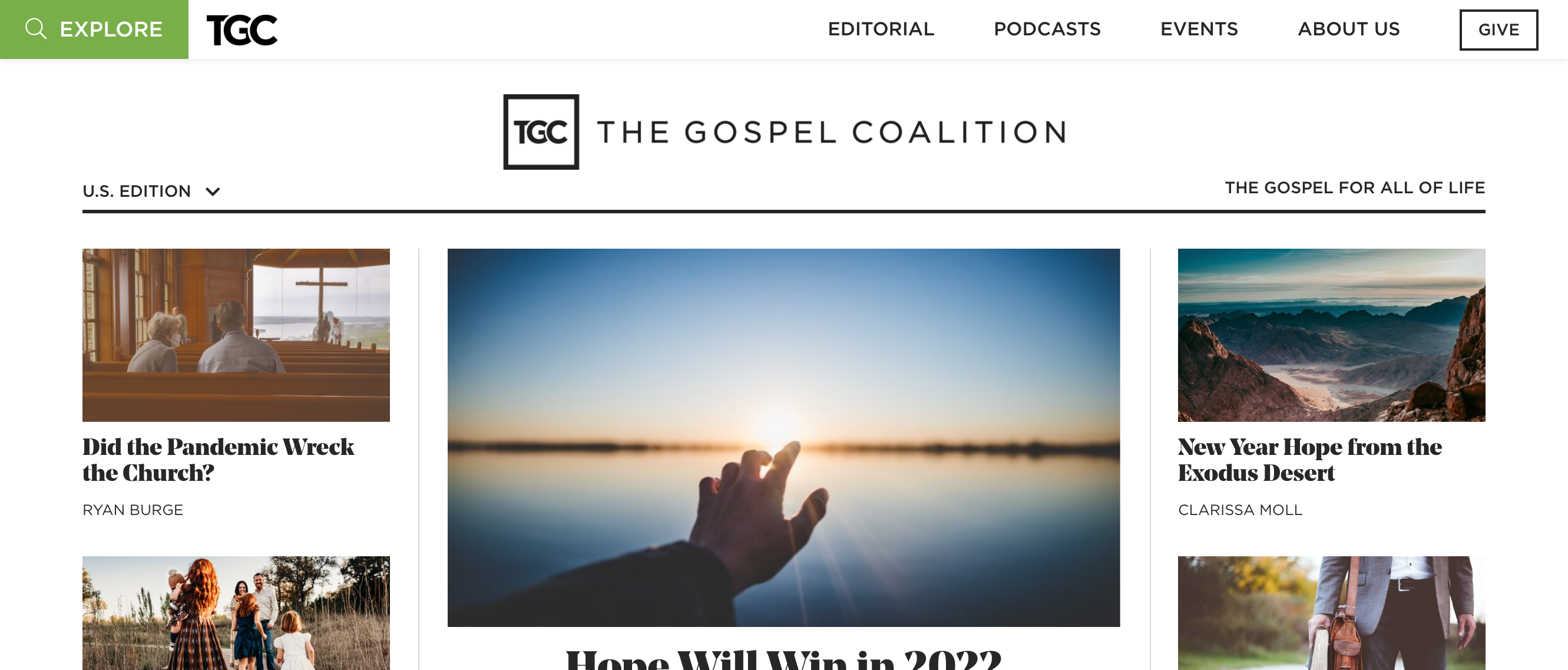Open the Exodus desert mountain photo
Image resolution: width=1568 pixels, height=670 pixels.
pos(1331,334)
